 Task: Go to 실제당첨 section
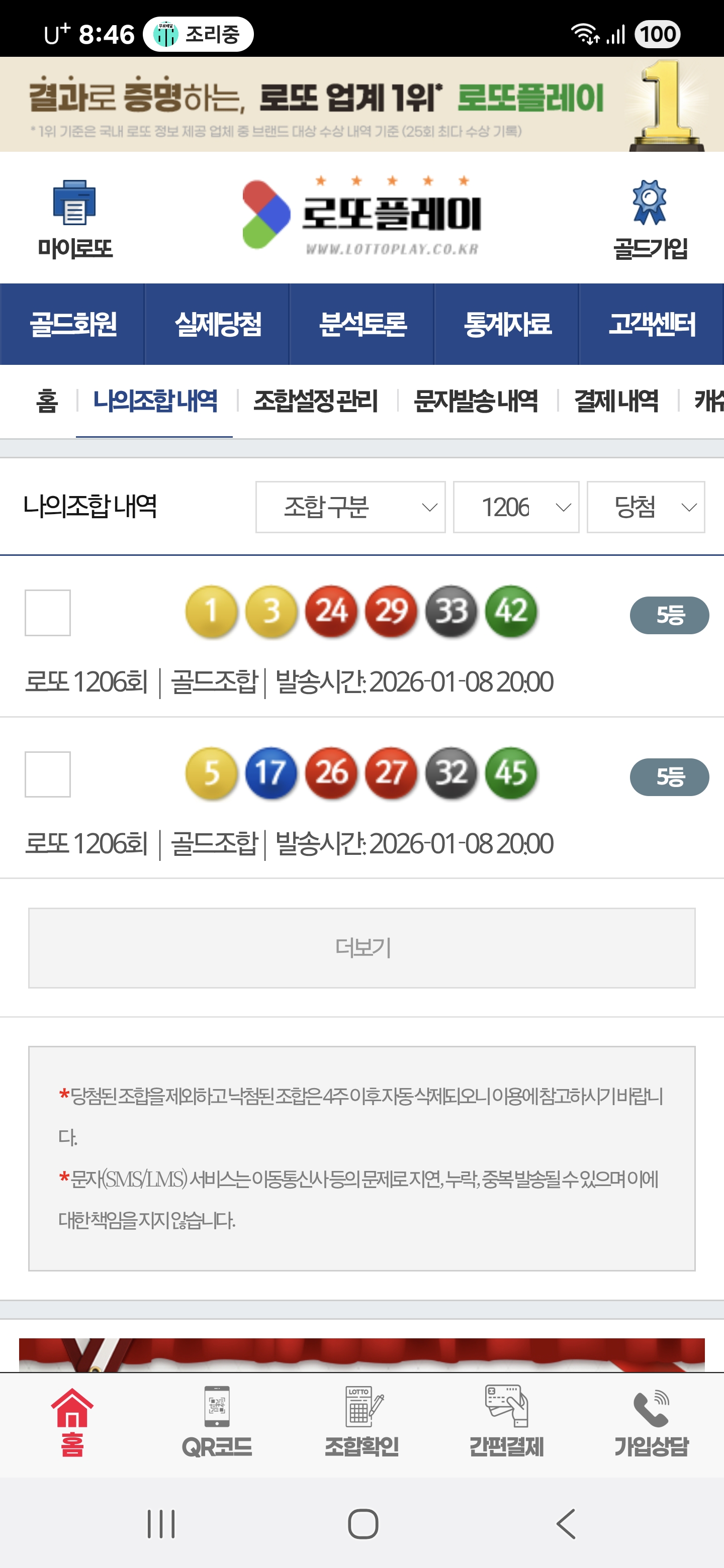(217, 324)
